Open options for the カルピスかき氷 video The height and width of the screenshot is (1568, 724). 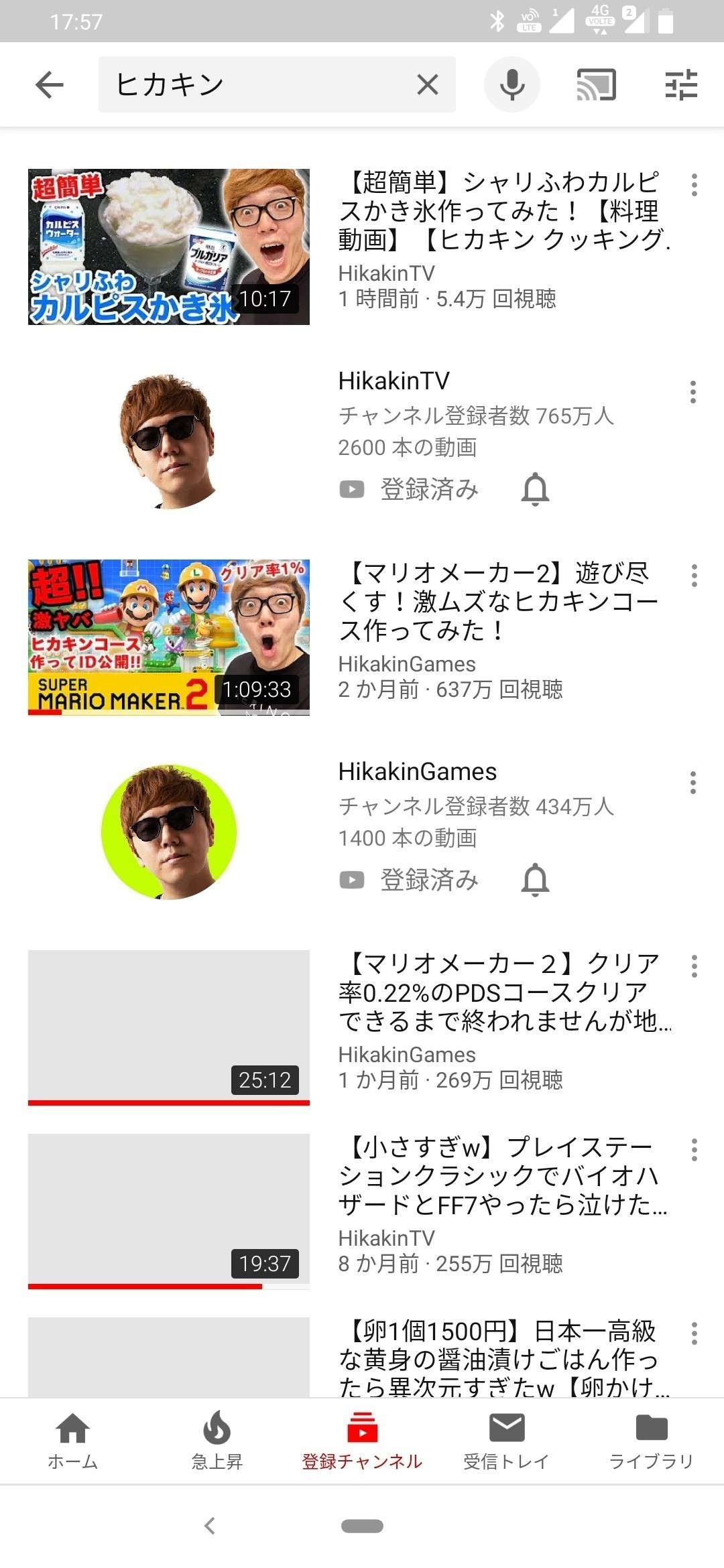click(694, 185)
